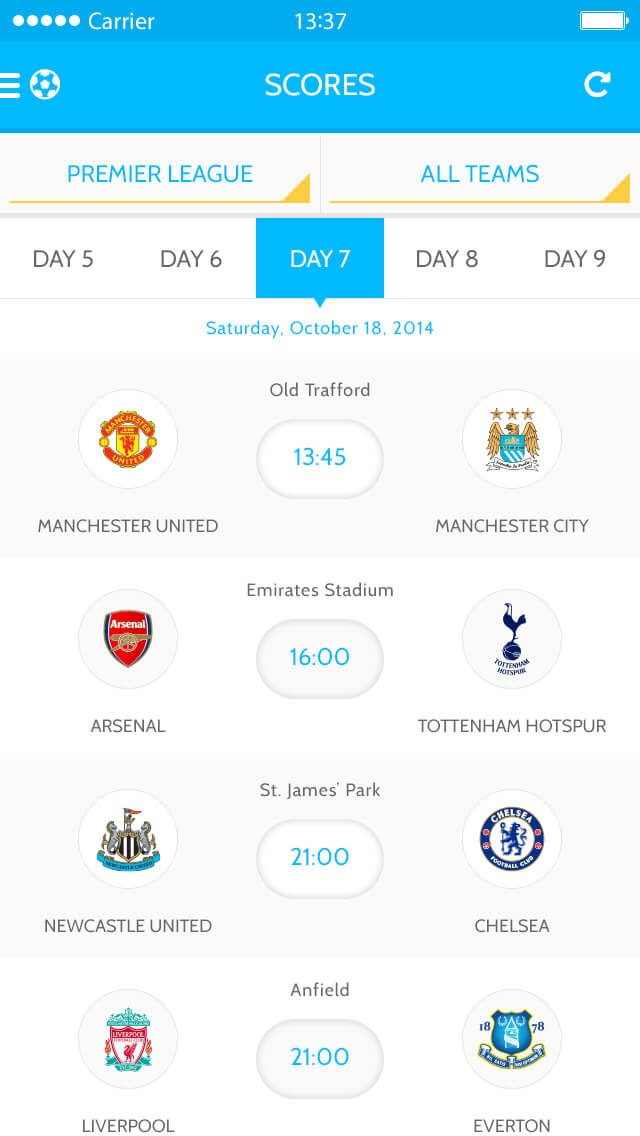The width and height of the screenshot is (640, 1136).
Task: Select the Day 7 tab
Action: coord(320,259)
